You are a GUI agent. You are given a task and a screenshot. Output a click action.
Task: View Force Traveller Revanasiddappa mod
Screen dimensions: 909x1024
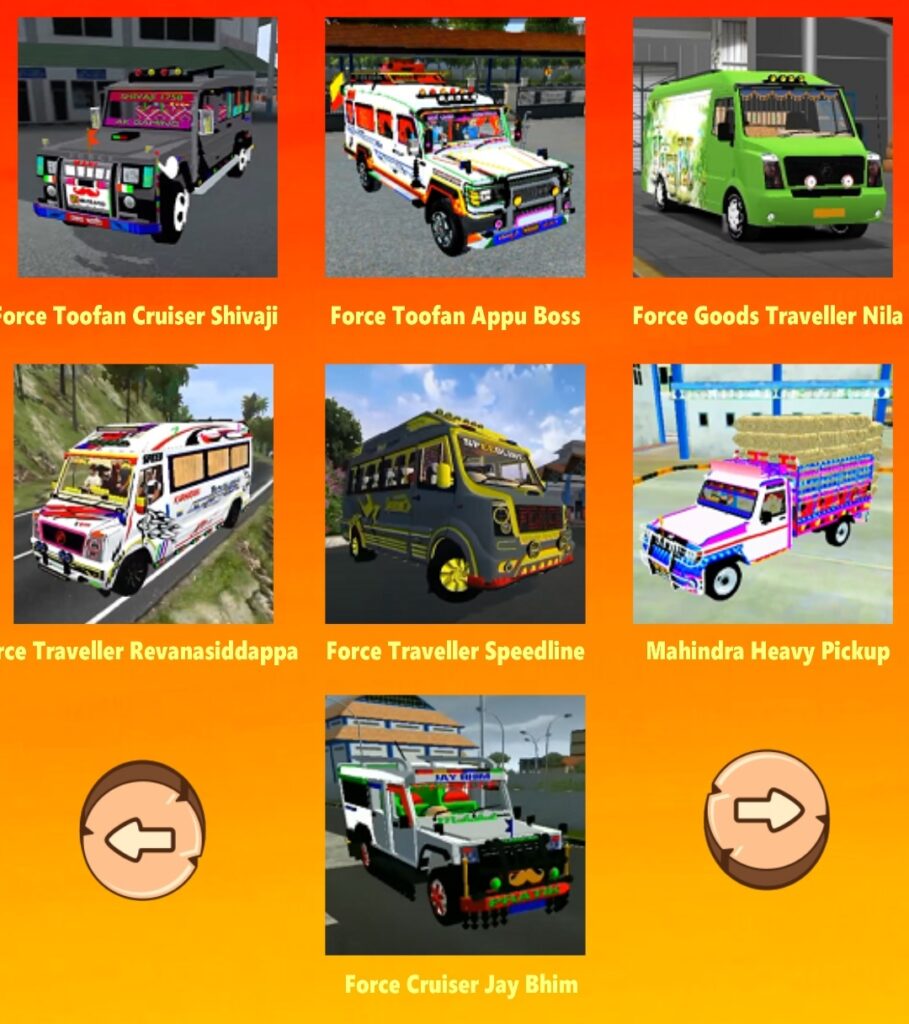(x=143, y=493)
